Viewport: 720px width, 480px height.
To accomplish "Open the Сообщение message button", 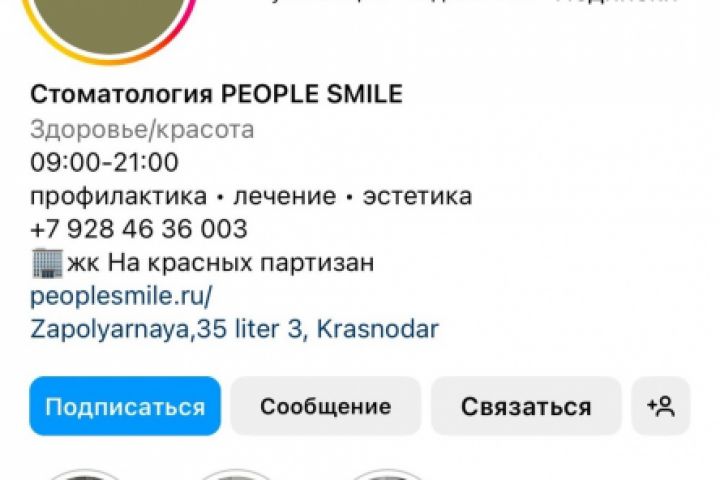I will coord(325,406).
